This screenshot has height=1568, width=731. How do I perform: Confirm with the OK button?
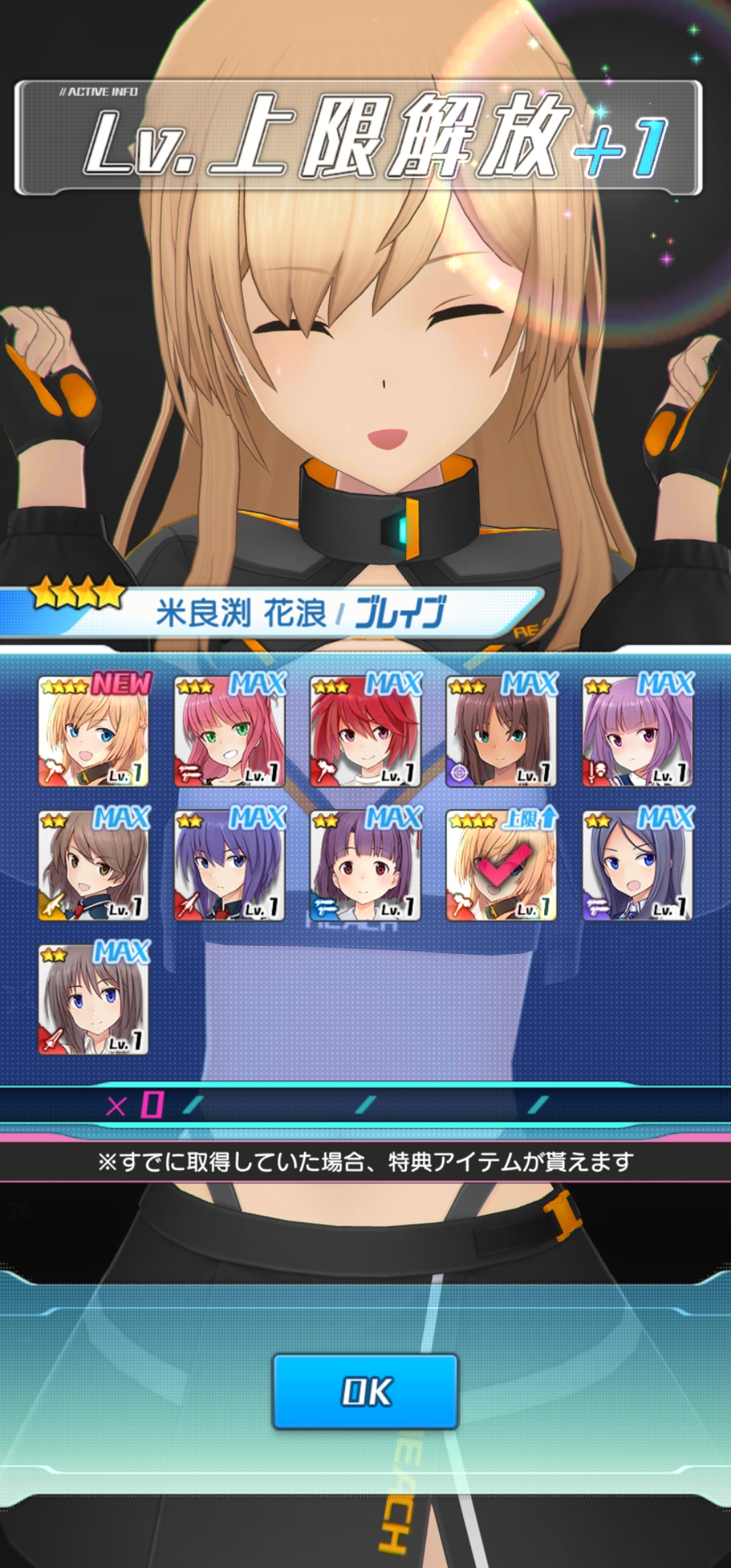pyautogui.click(x=365, y=1391)
